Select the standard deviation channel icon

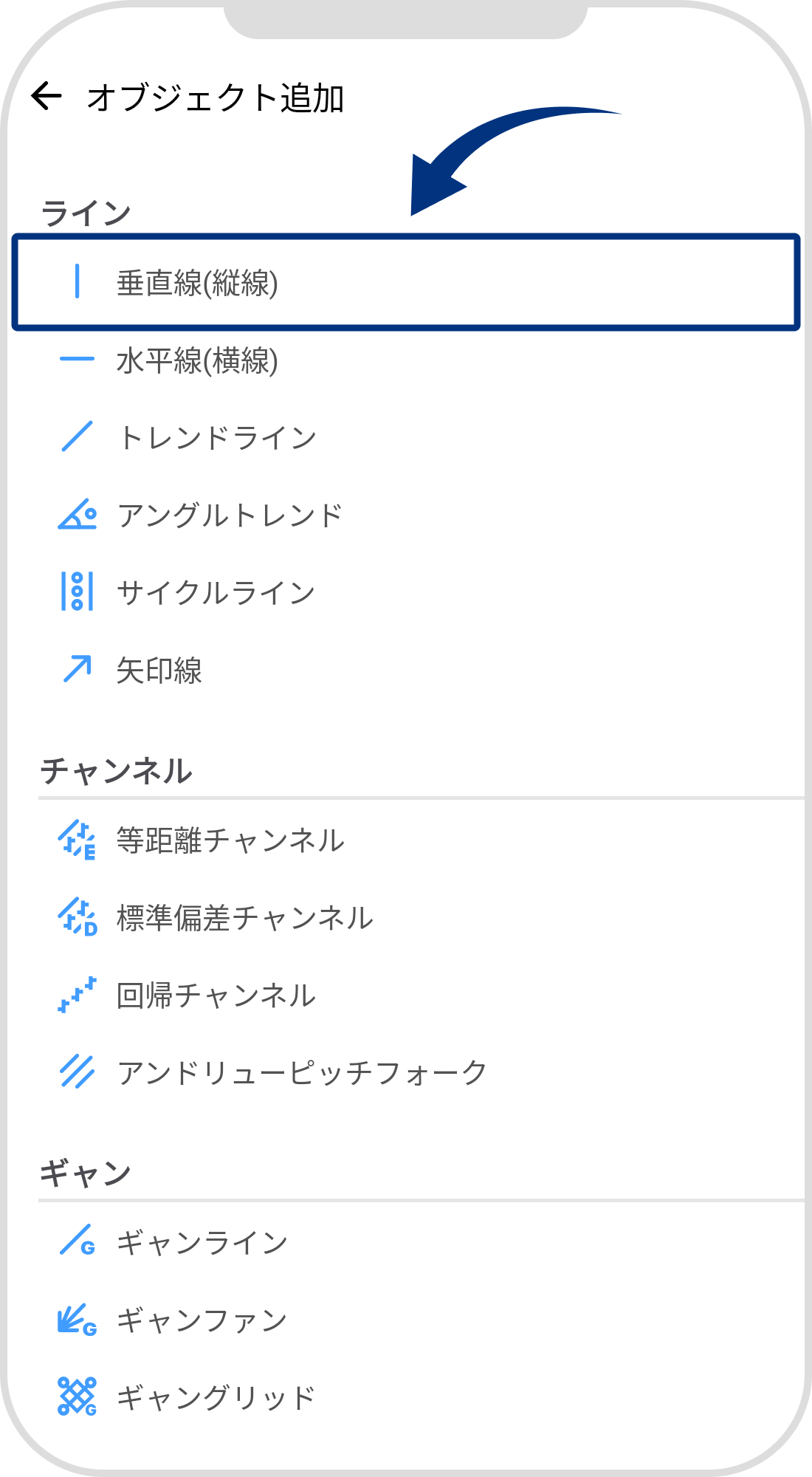pos(78,917)
